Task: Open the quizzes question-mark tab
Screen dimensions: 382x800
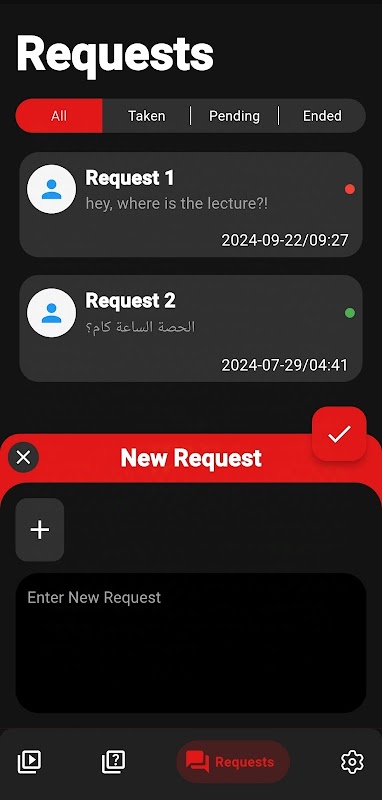Action: point(113,762)
